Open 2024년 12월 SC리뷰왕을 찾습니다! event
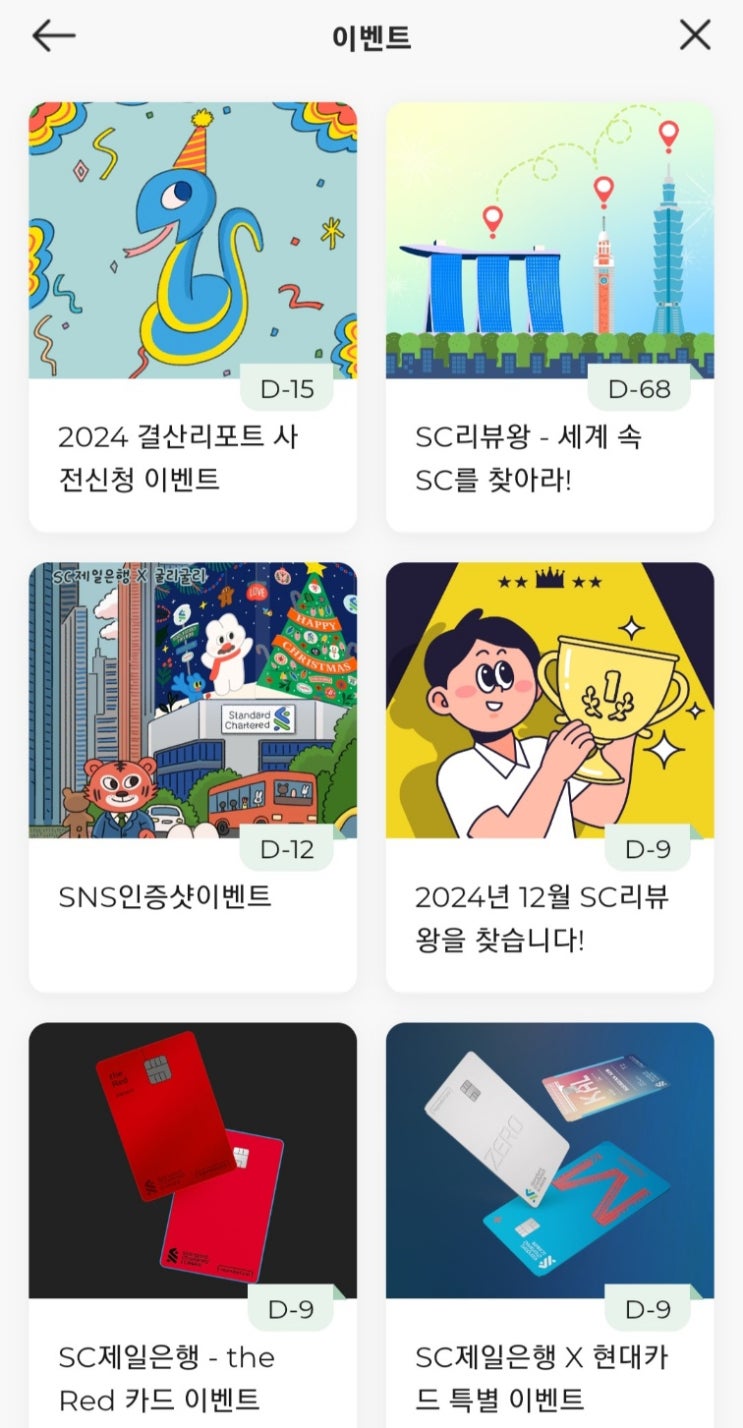The height and width of the screenshot is (1428, 743). click(x=550, y=776)
